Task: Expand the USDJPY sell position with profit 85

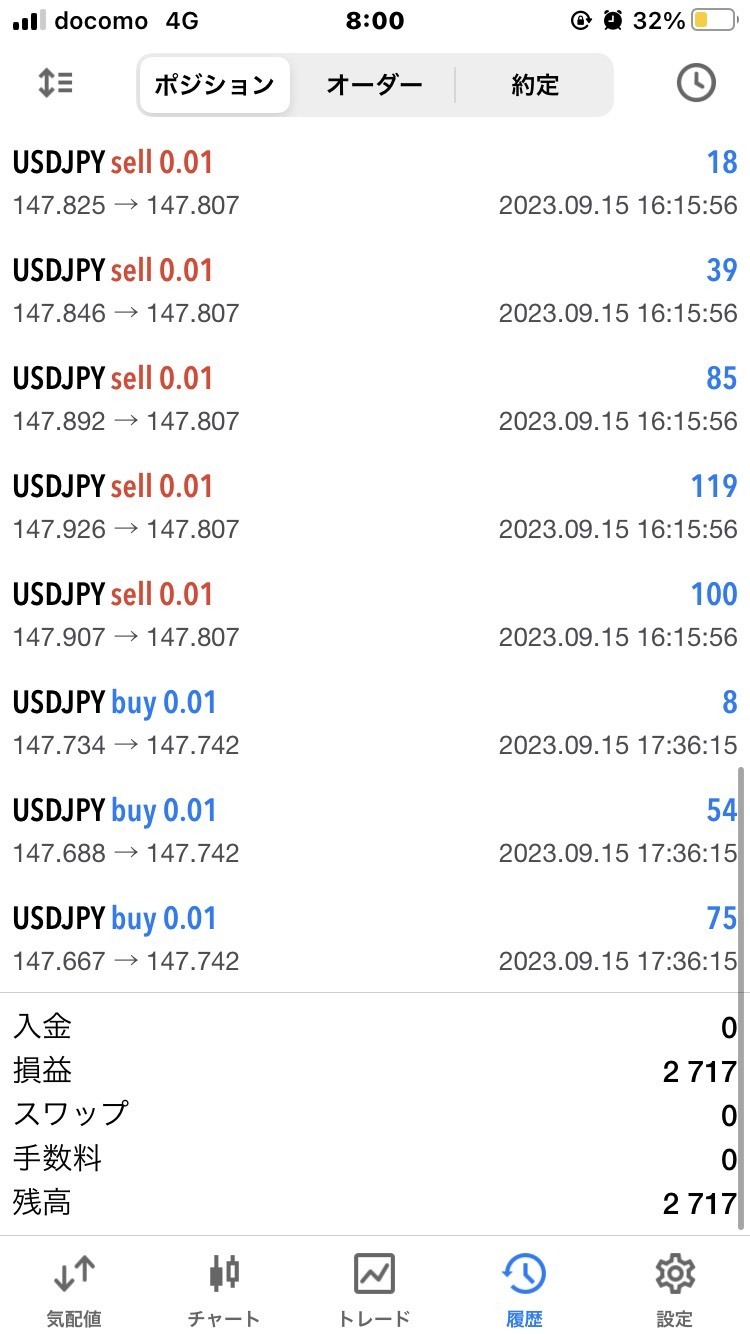Action: [375, 399]
